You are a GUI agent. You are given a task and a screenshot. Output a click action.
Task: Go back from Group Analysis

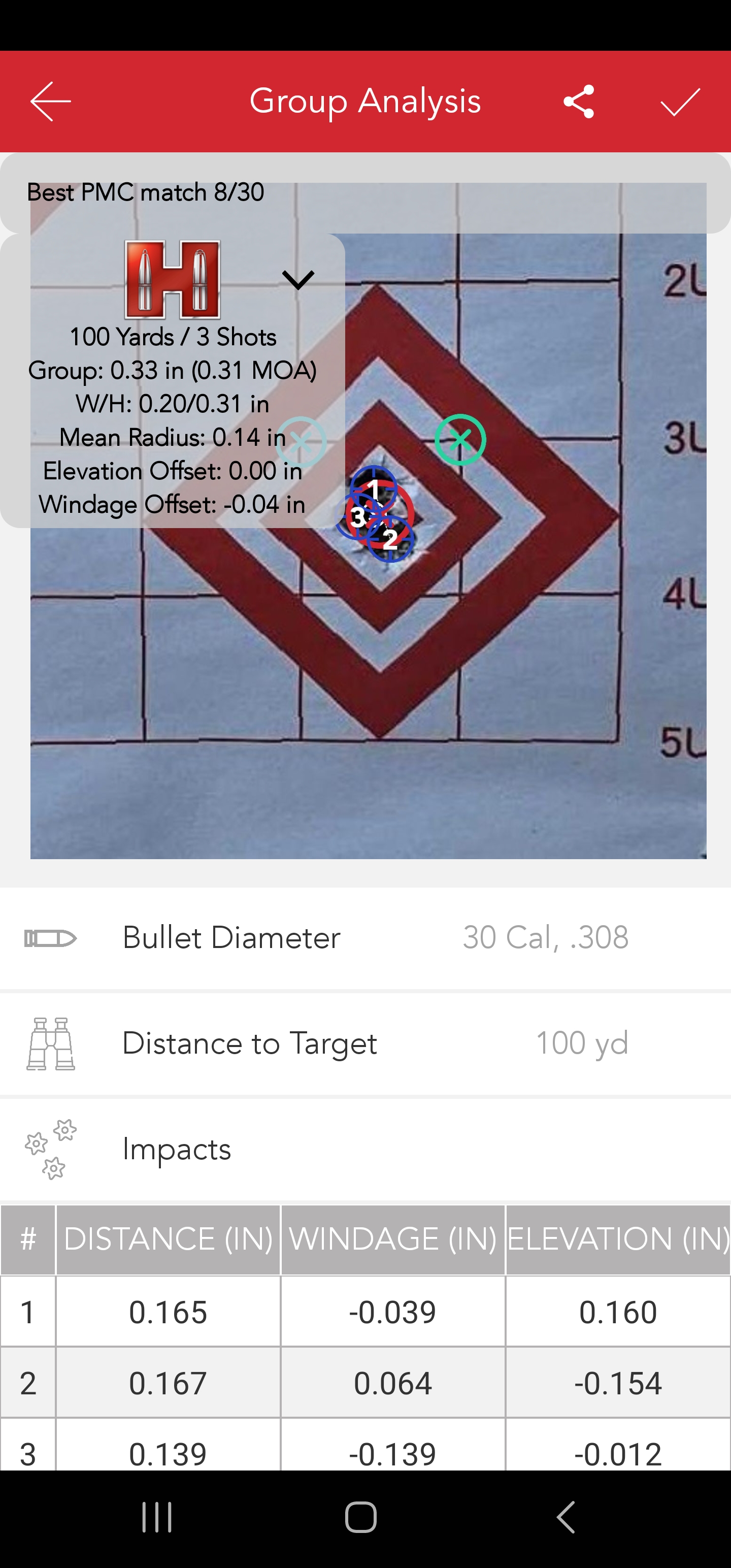click(x=51, y=101)
